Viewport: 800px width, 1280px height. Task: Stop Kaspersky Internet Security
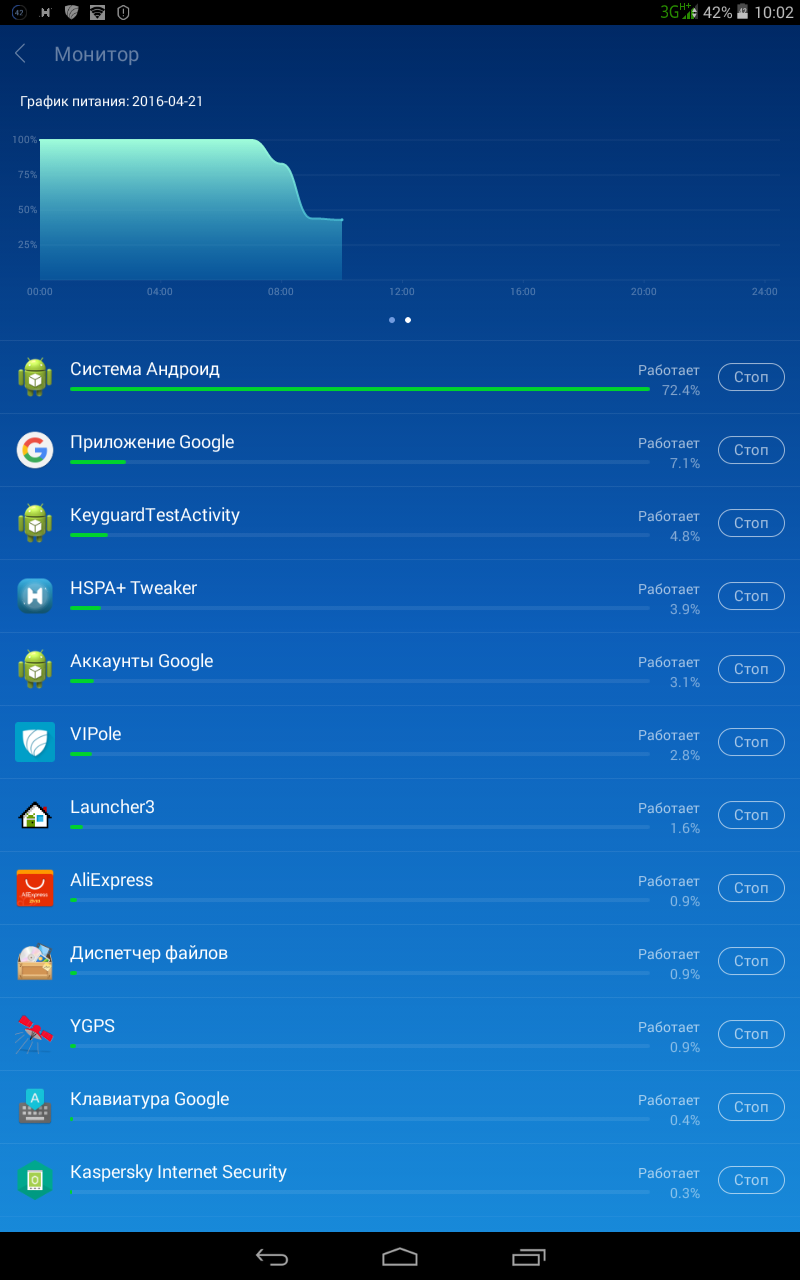pyautogui.click(x=751, y=1180)
